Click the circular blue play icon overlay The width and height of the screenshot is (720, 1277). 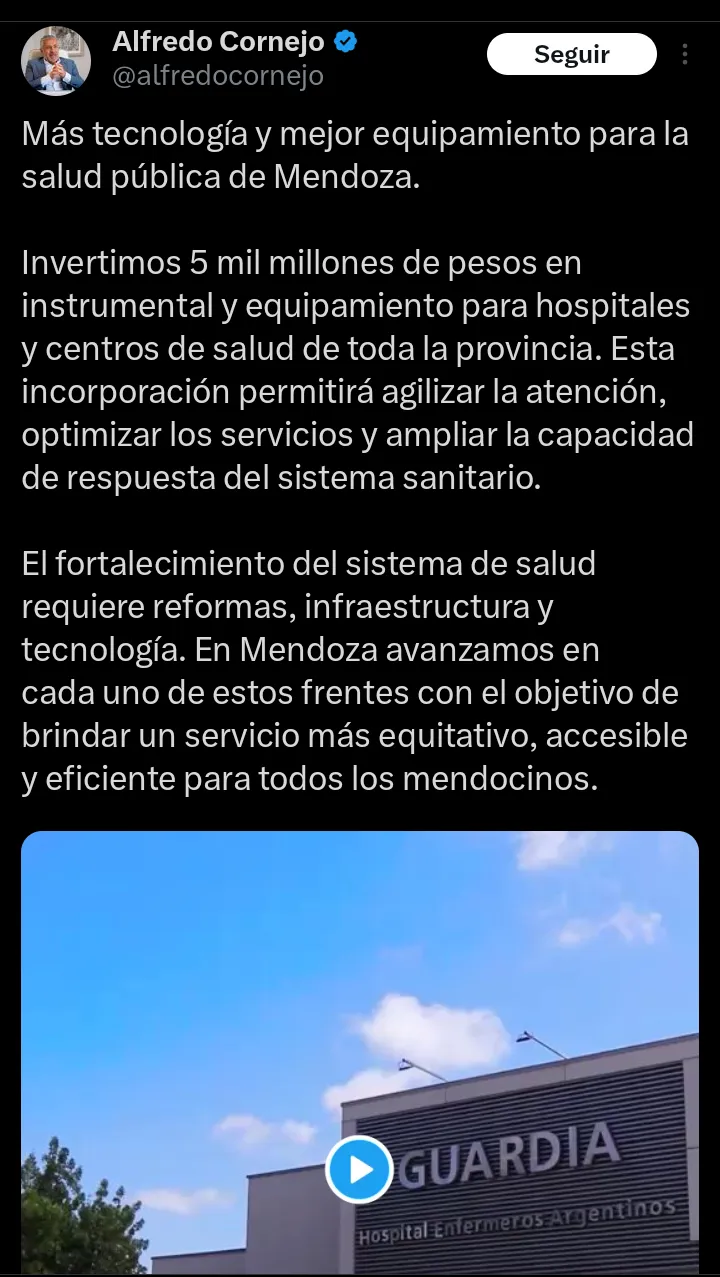360,1168
